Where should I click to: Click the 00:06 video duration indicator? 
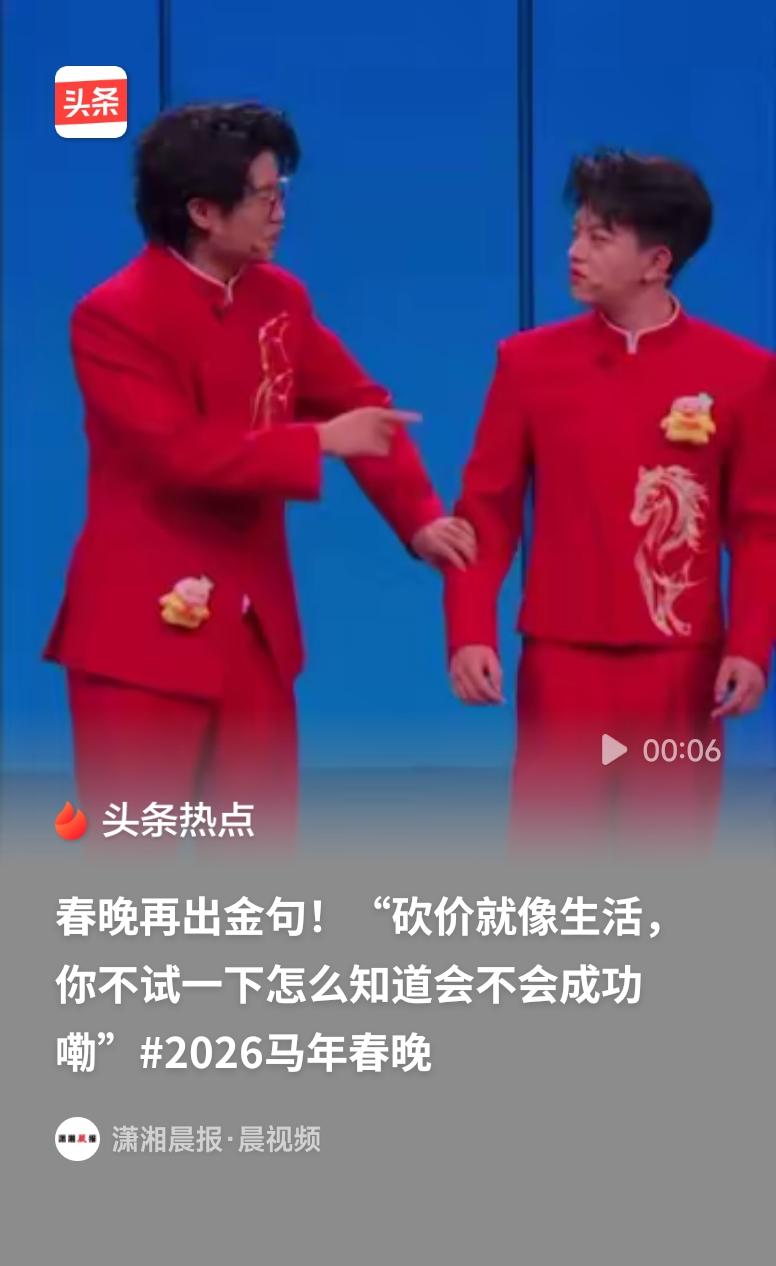681,750
